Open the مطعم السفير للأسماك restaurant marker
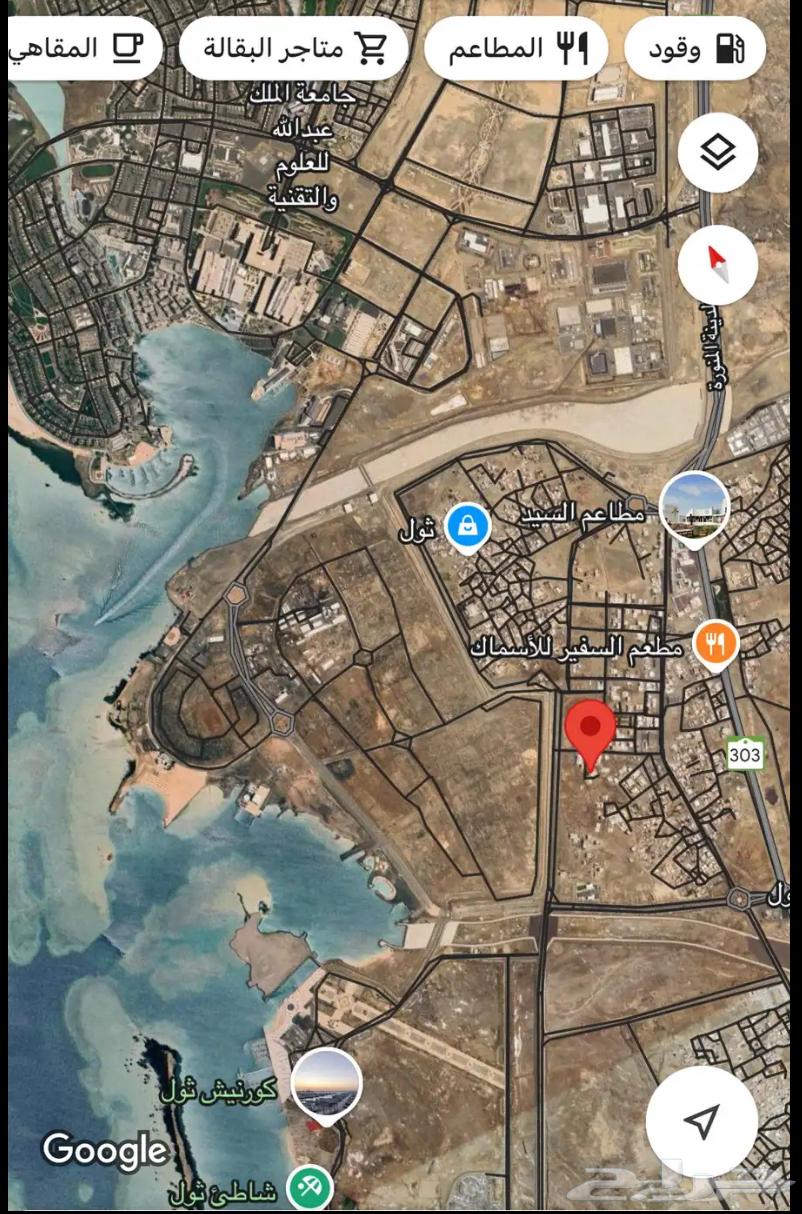Image resolution: width=802 pixels, height=1214 pixels. 715,645
